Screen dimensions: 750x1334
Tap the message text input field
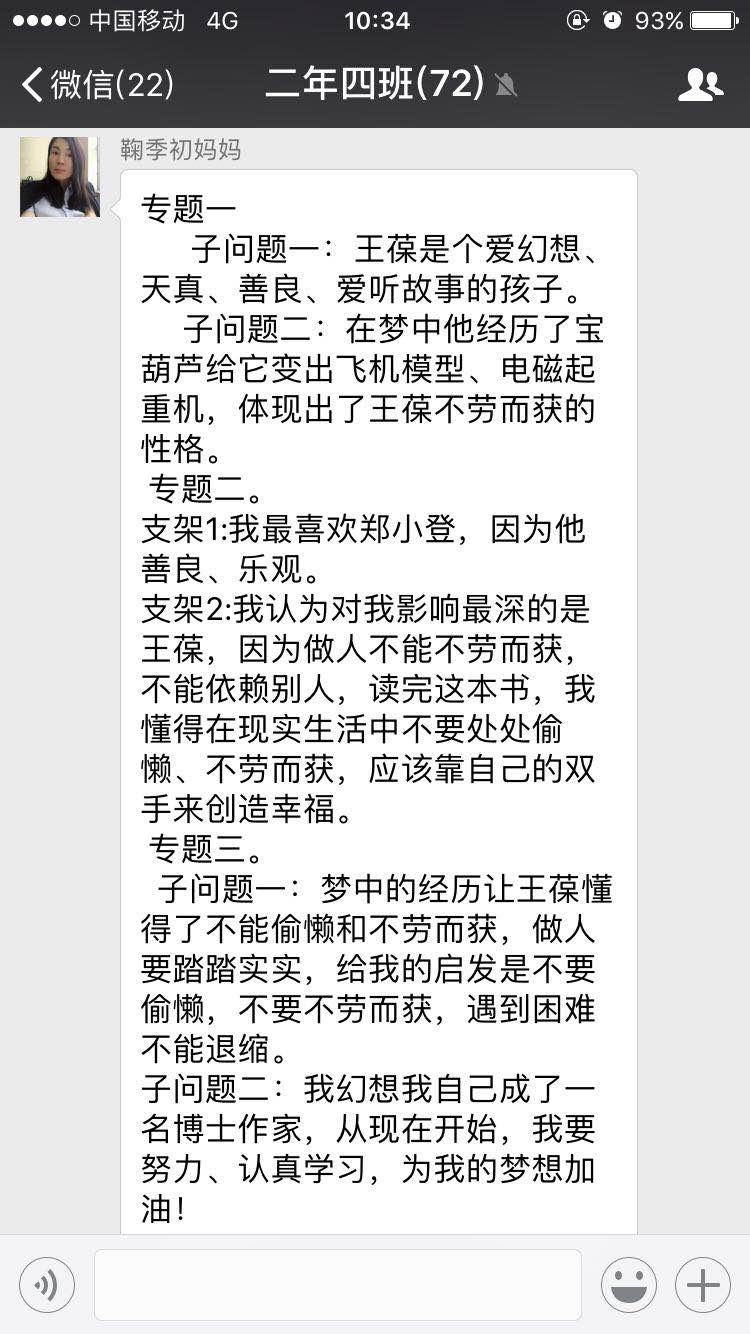pos(338,1285)
